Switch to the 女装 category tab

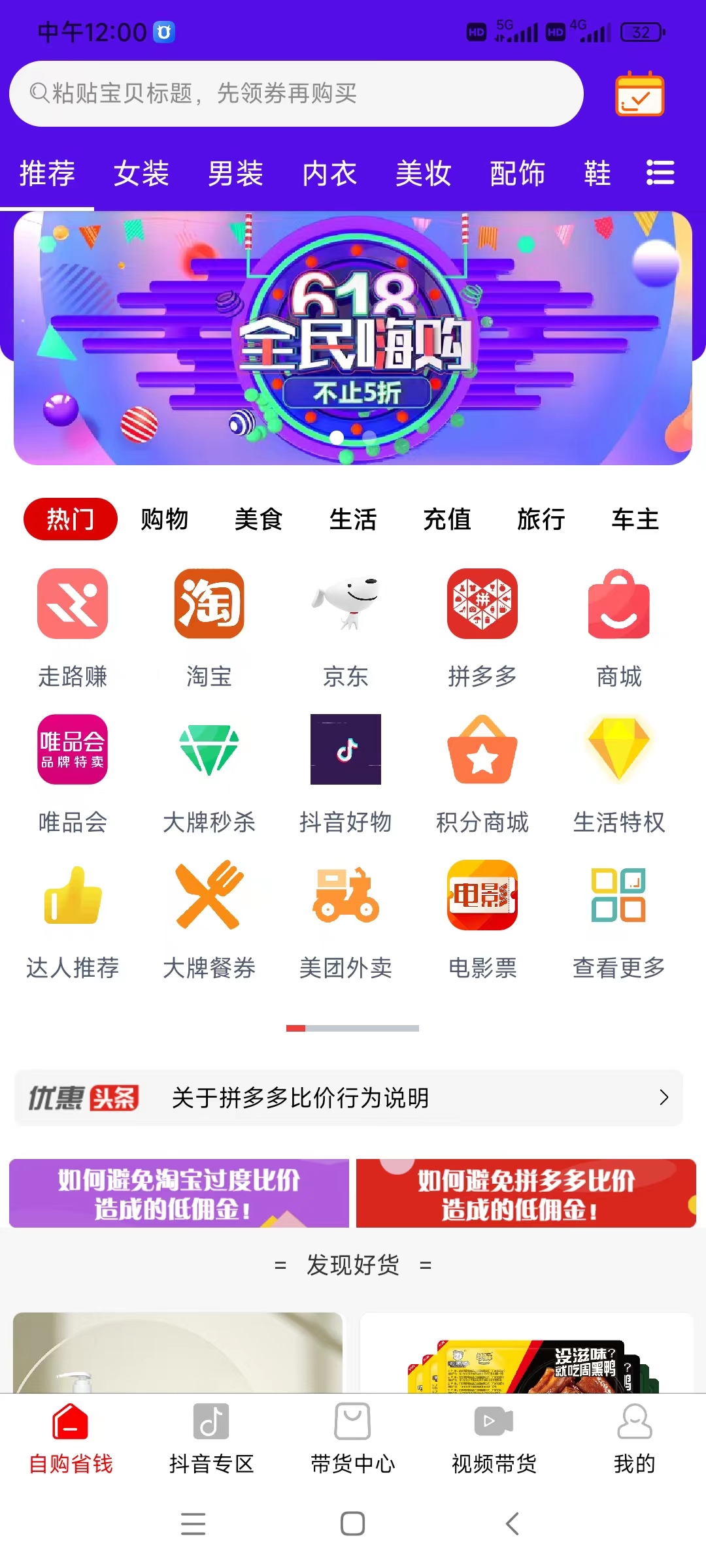(141, 174)
